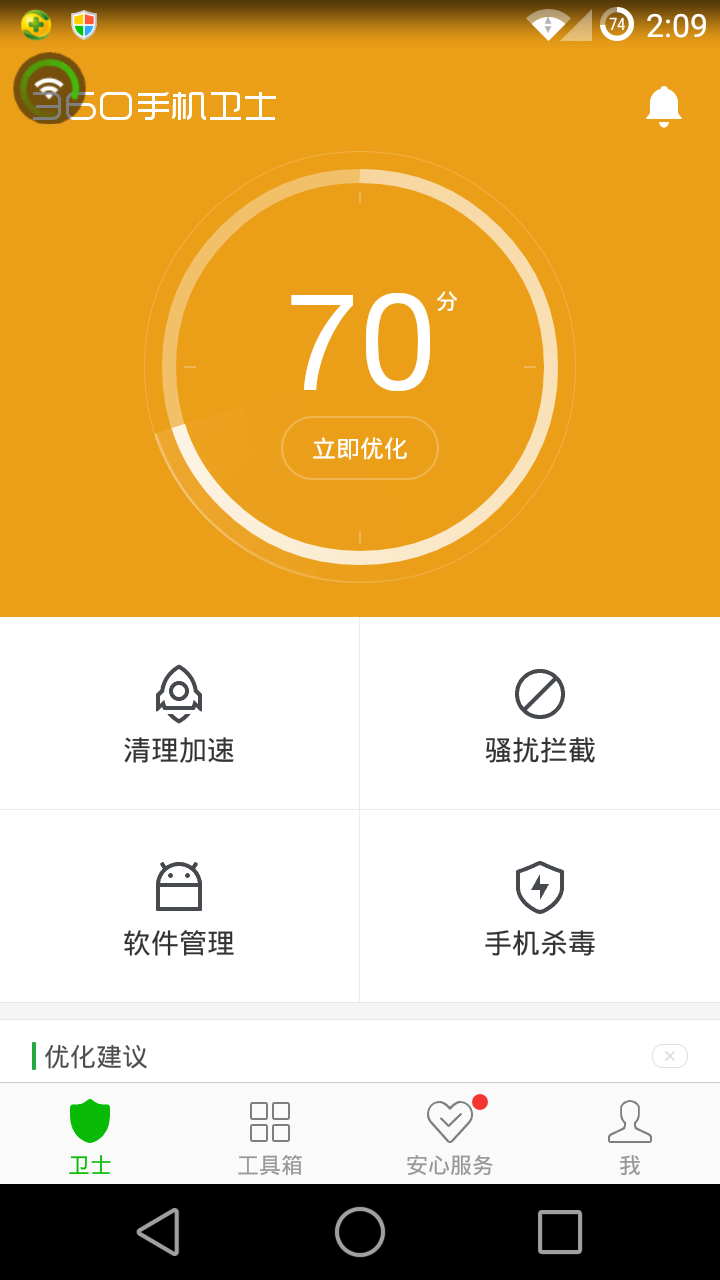The height and width of the screenshot is (1280, 720).
Task: Tap 立即优化 to optimize now
Action: click(x=359, y=448)
